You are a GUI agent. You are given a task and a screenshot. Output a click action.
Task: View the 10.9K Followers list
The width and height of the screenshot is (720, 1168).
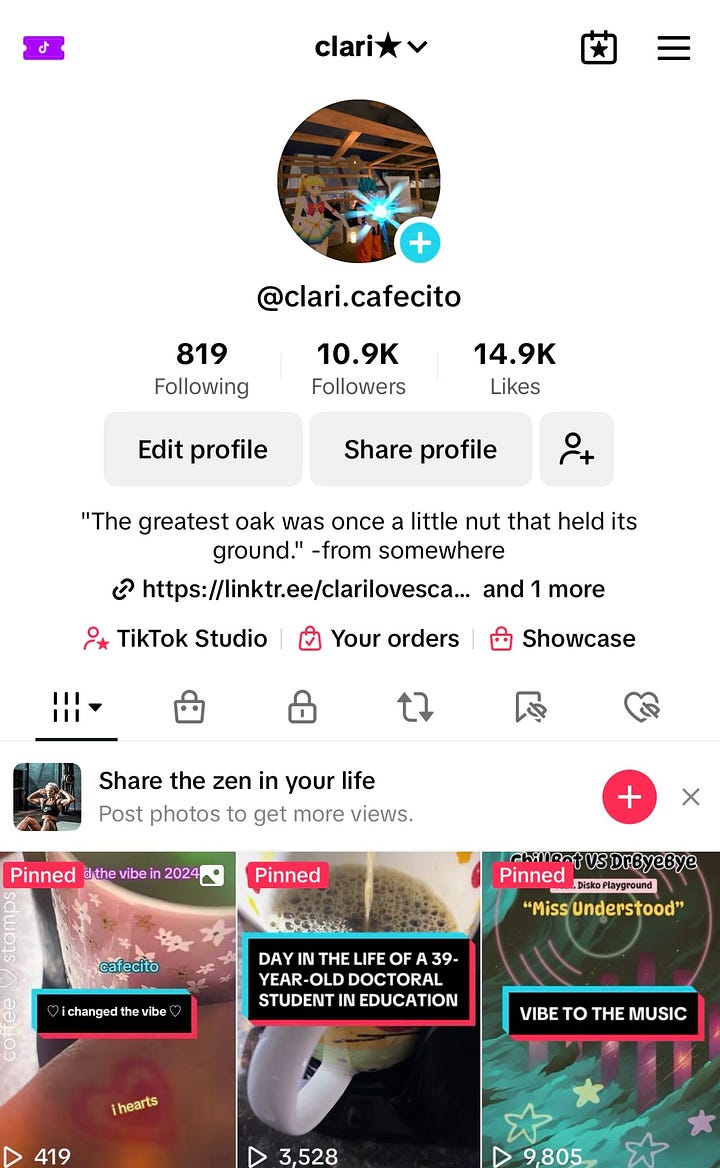pyautogui.click(x=358, y=369)
